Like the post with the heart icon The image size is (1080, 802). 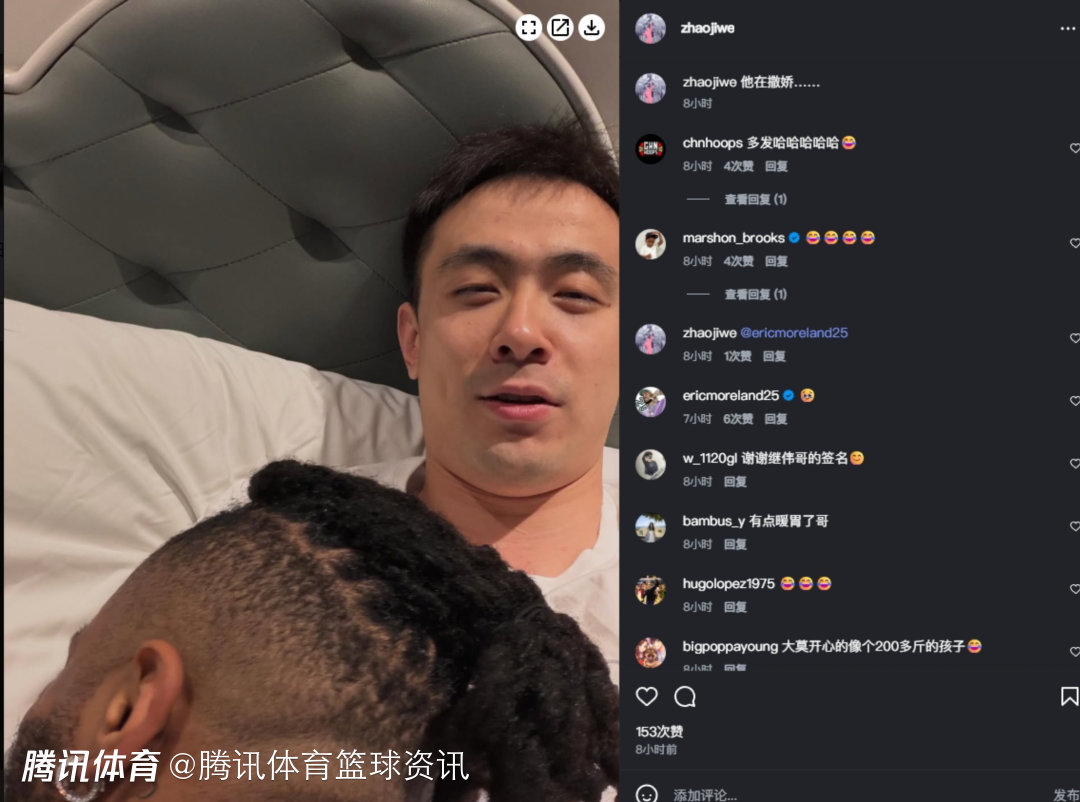[647, 696]
